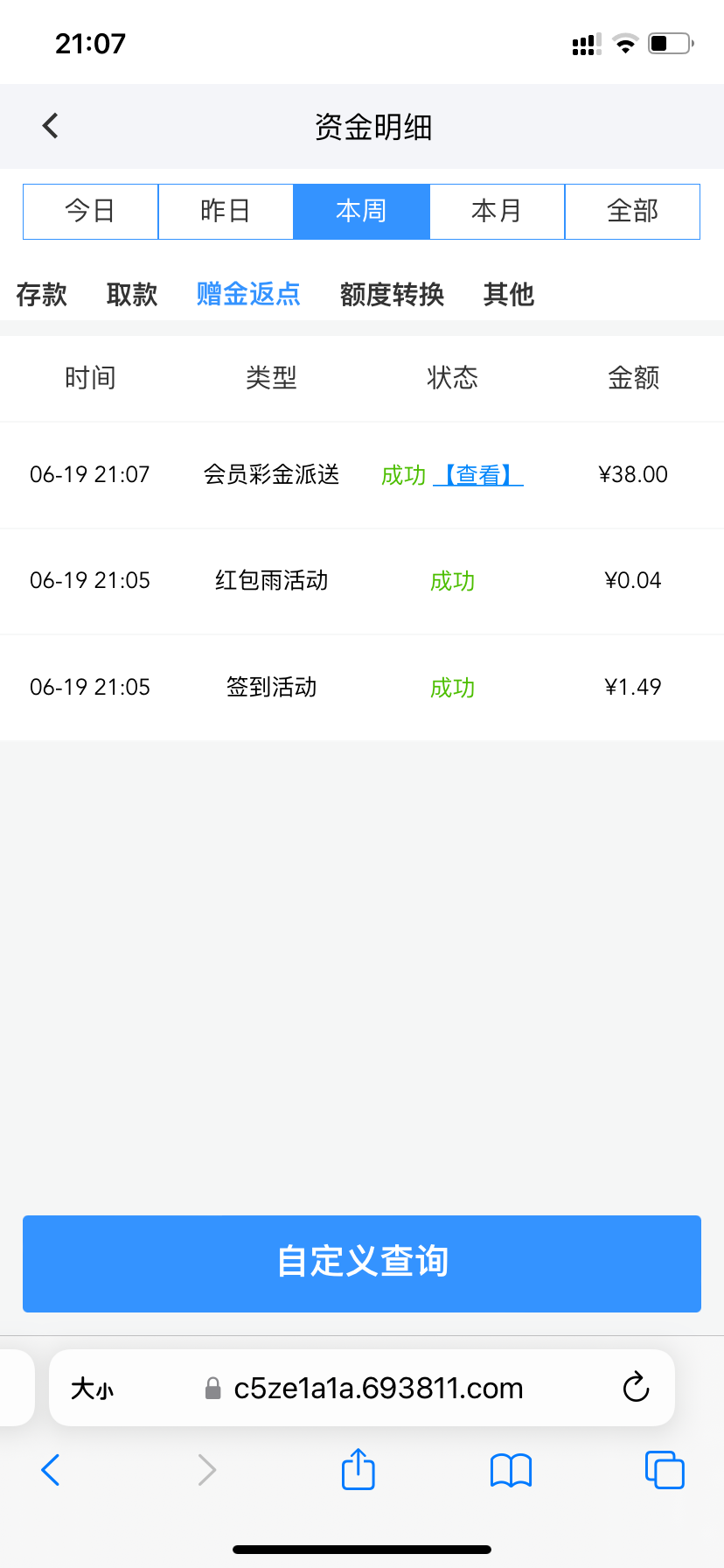Image resolution: width=724 pixels, height=1568 pixels.
Task: Open the 大小 page settings in address bar
Action: click(92, 1389)
